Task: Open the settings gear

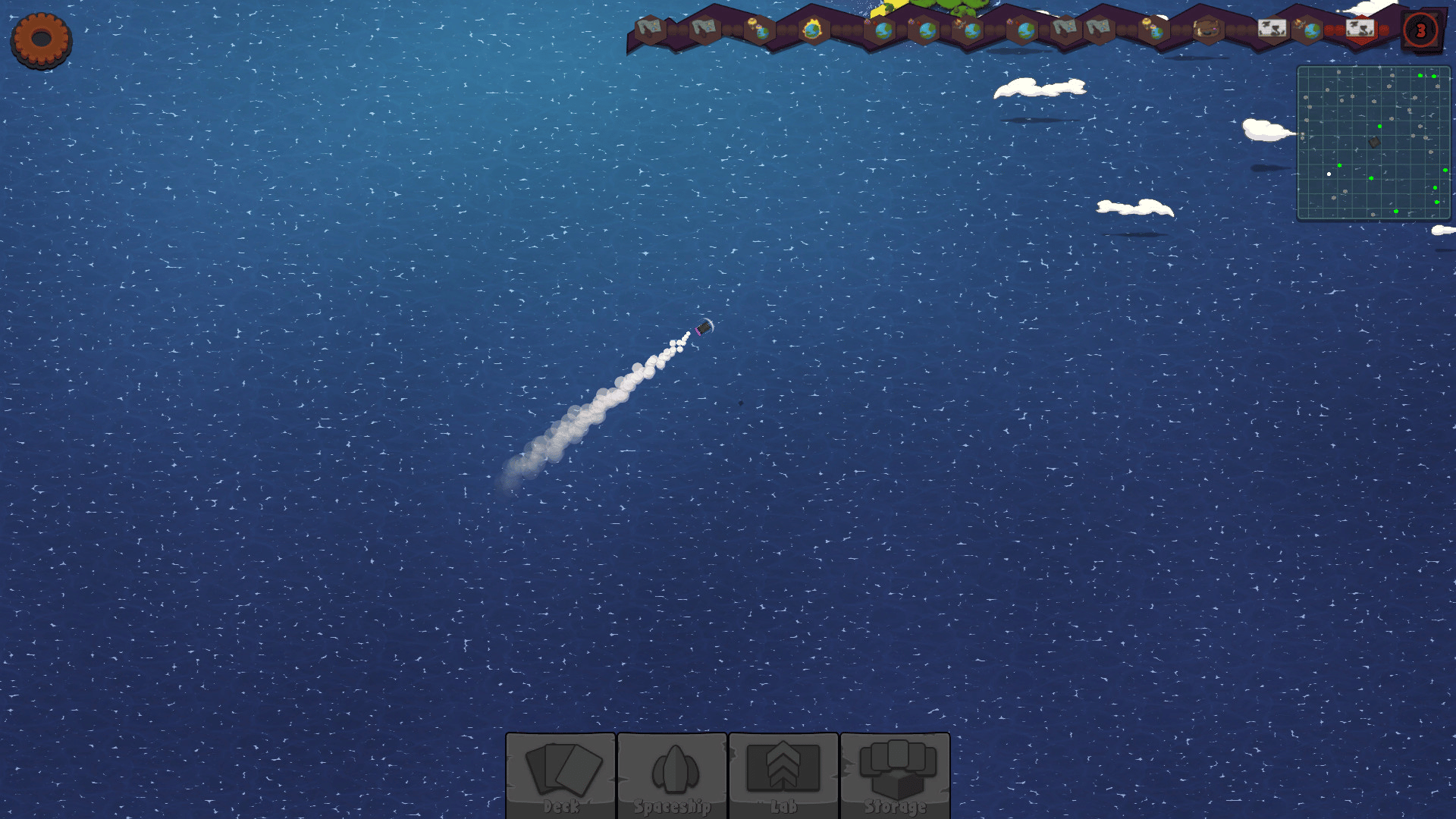Action: 41,39
